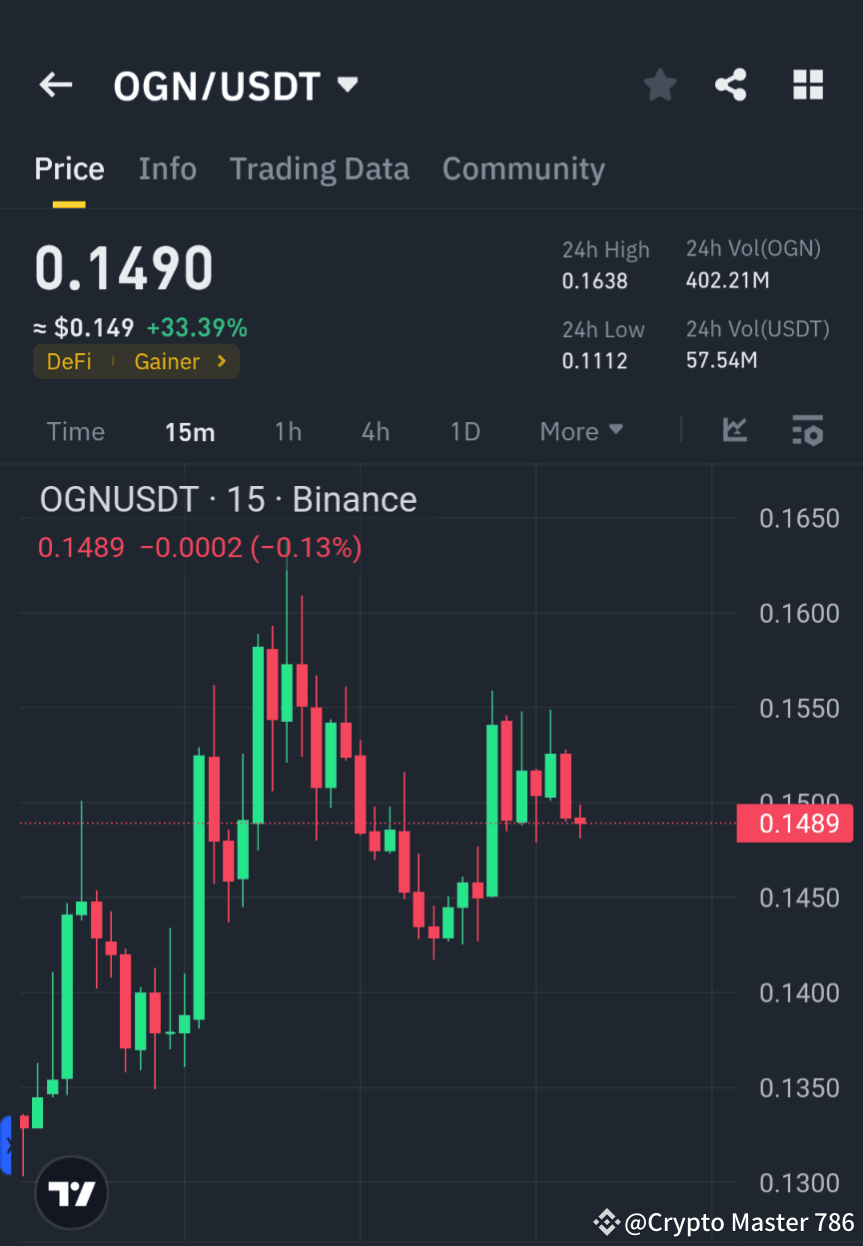Image resolution: width=863 pixels, height=1246 pixels.
Task: Switch to line chart view icon
Action: [x=735, y=431]
